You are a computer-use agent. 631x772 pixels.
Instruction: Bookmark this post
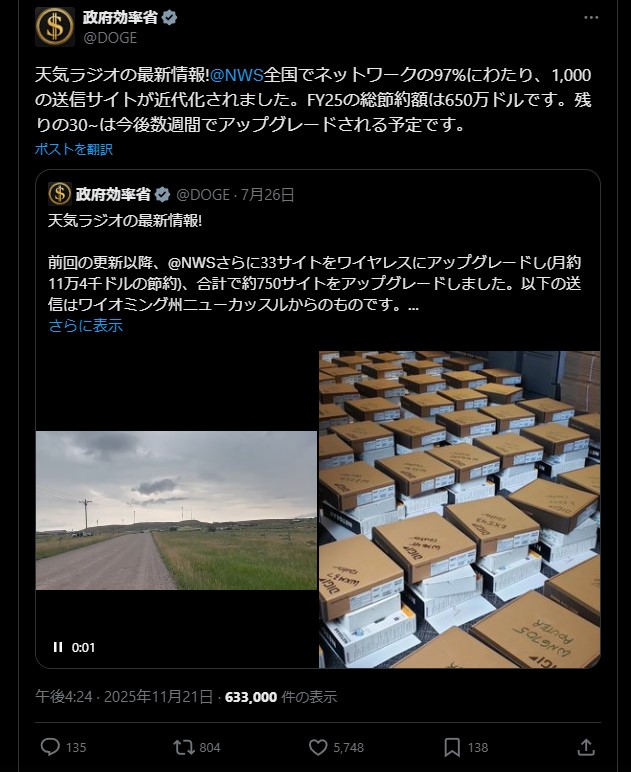tap(452, 747)
